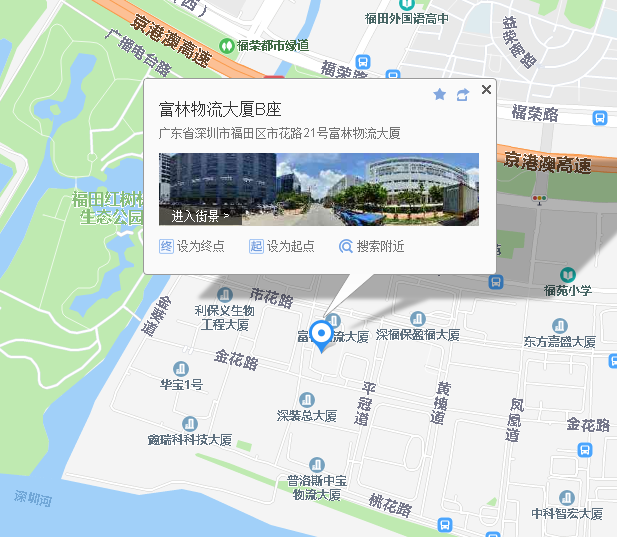Viewport: 617px width, 537px height.
Task: Favorite this location with the star icon
Action: tap(439, 94)
